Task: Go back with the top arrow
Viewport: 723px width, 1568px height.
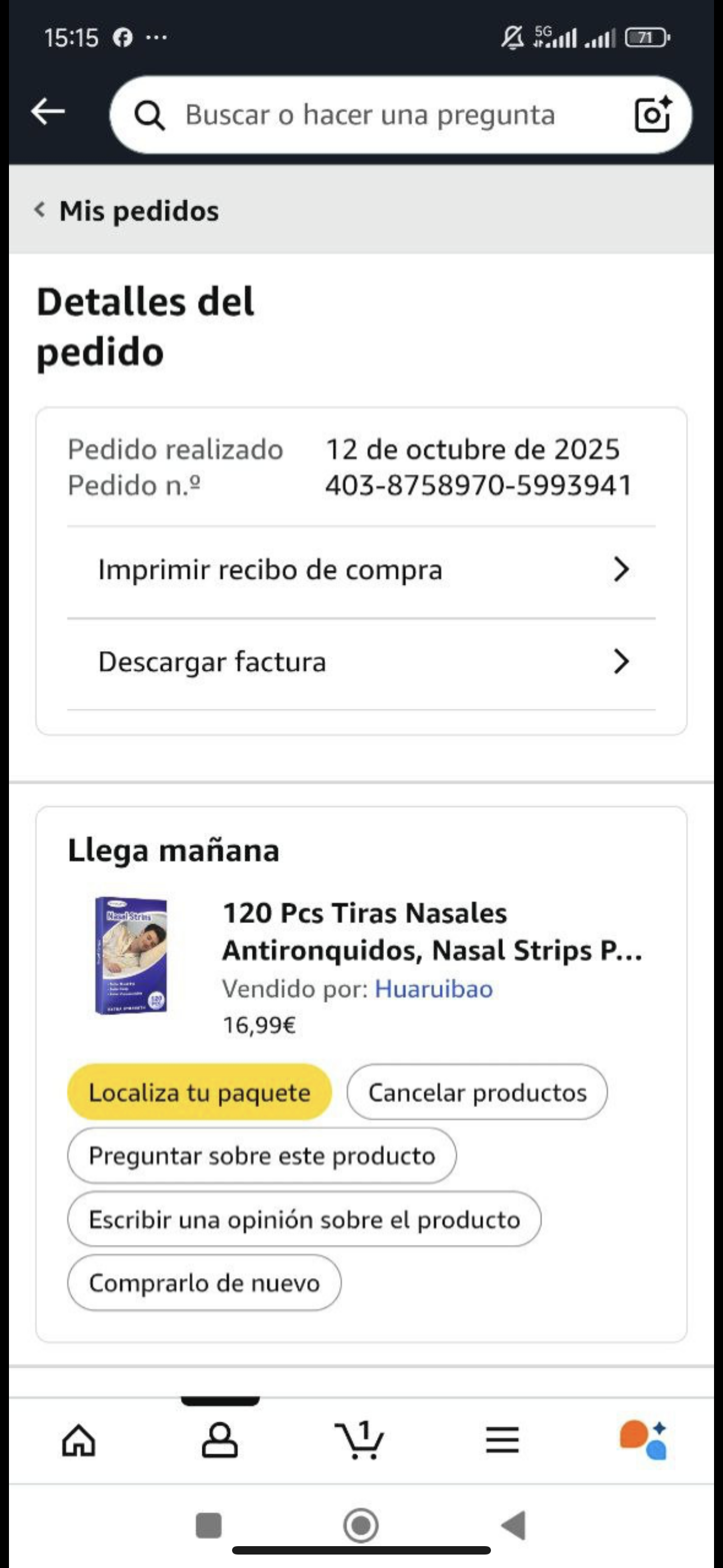Action: 48,112
